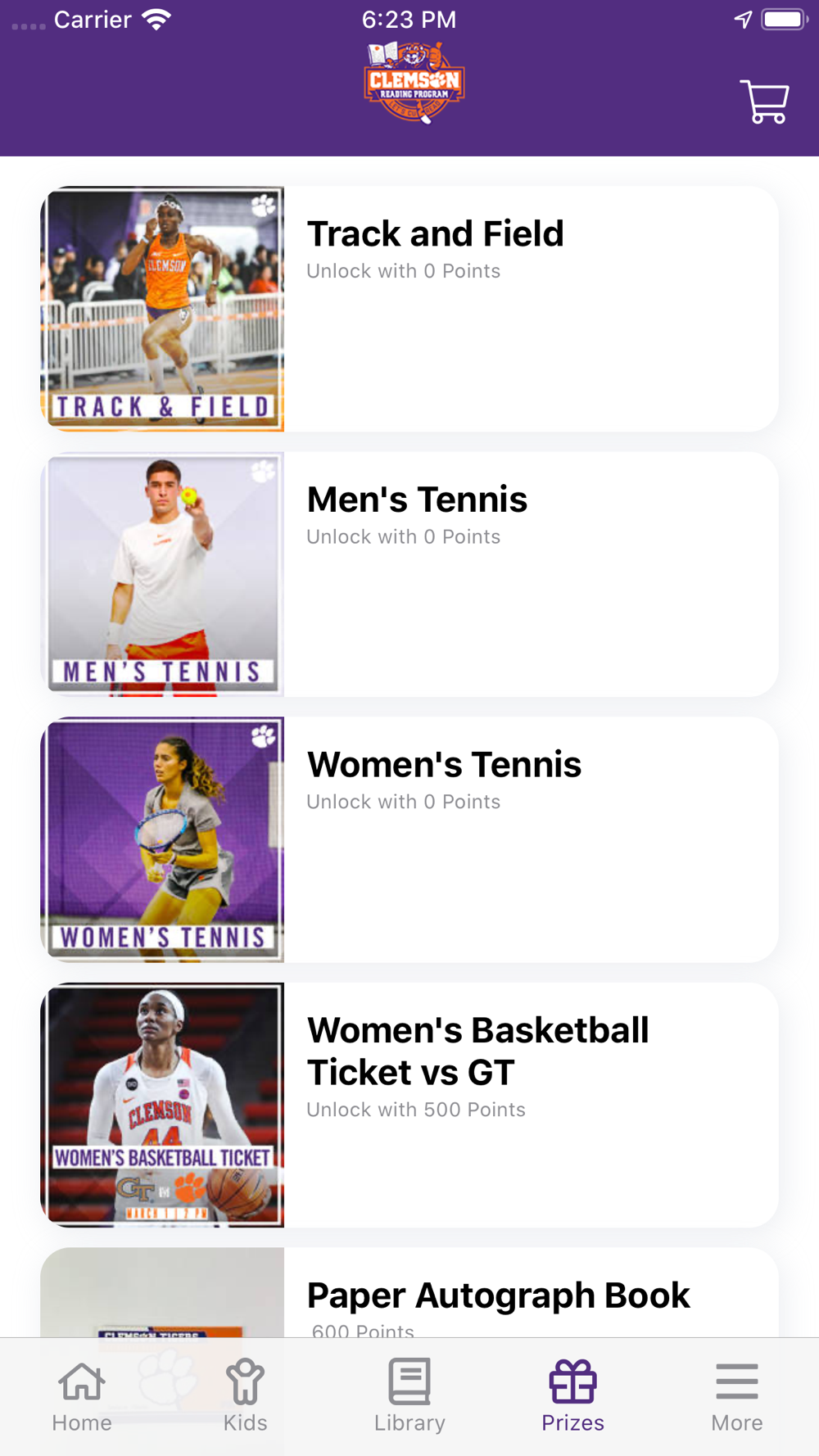This screenshot has height=1456, width=819.
Task: Open the More menu tab
Action: 737,1397
